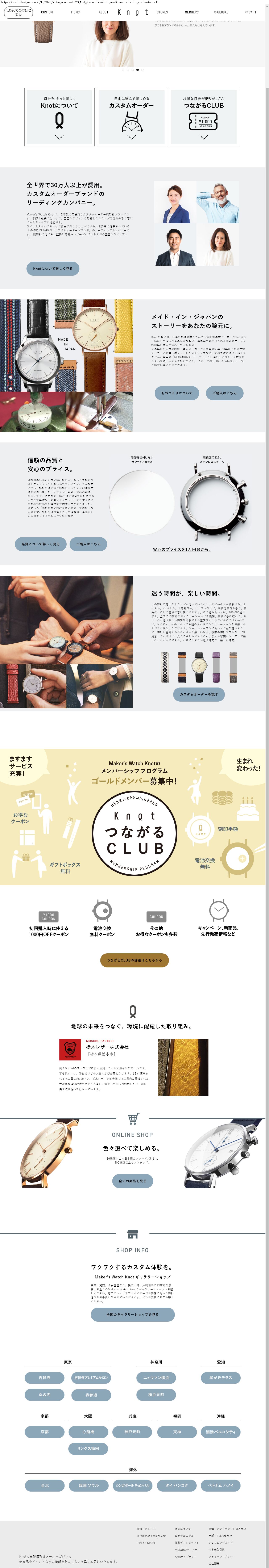The image size is (269, 1568).
Task: Select the 表参道 shop button
Action: click(x=91, y=1395)
